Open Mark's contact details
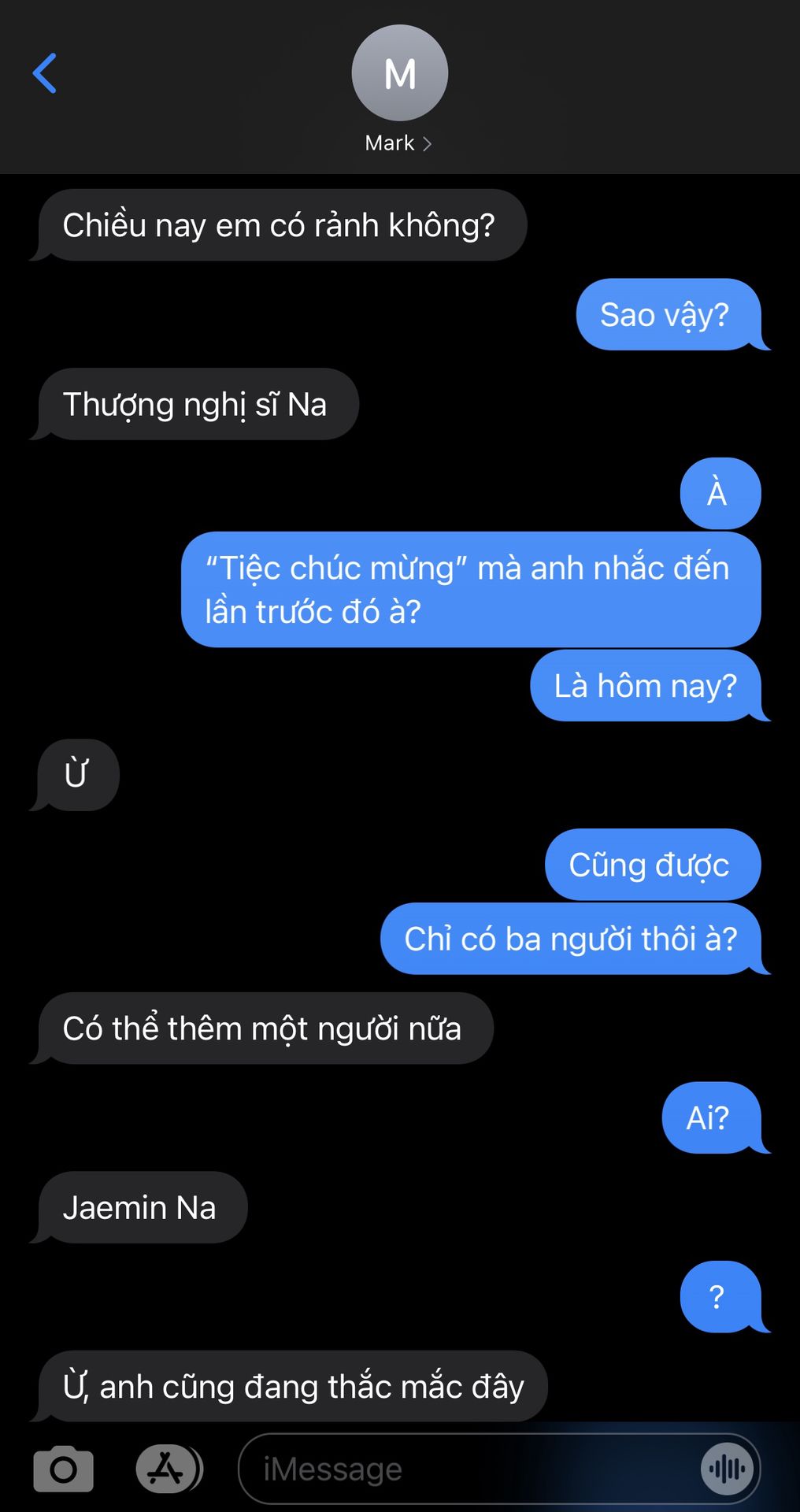The image size is (800, 1512). click(399, 89)
